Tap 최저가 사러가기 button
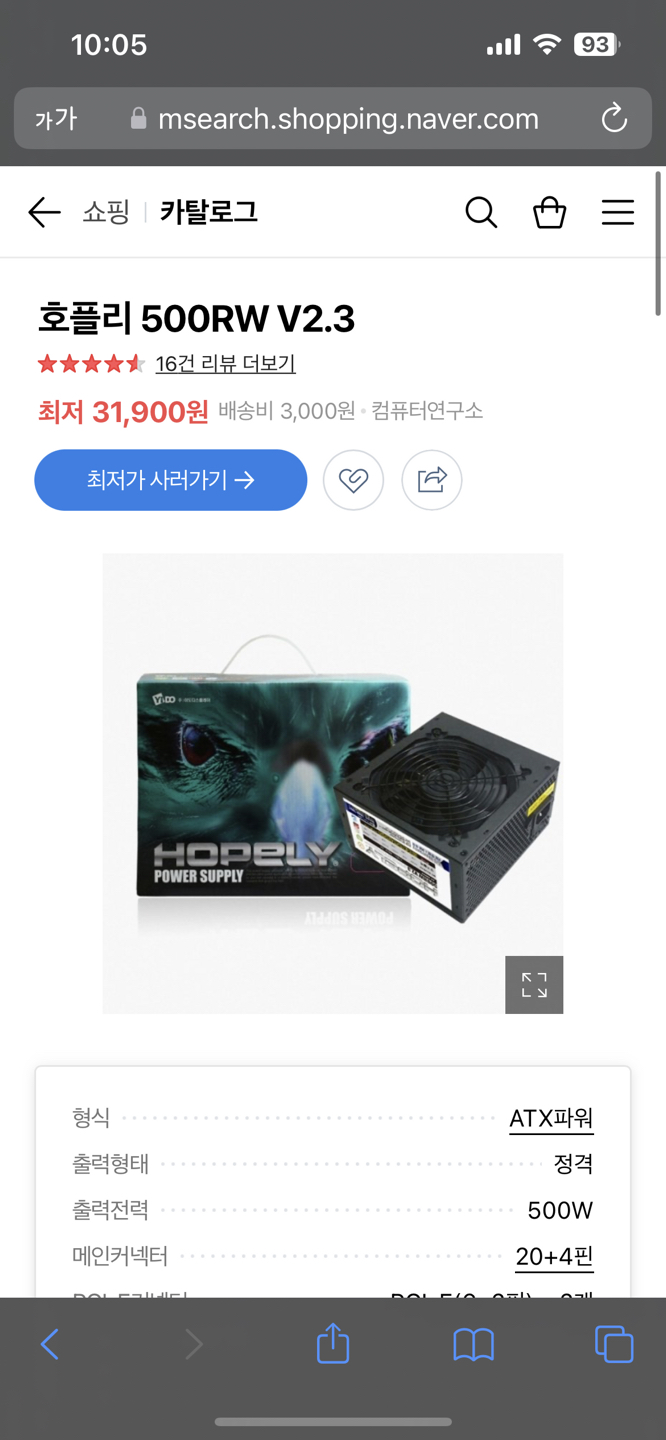This screenshot has height=1440, width=666. (x=171, y=480)
